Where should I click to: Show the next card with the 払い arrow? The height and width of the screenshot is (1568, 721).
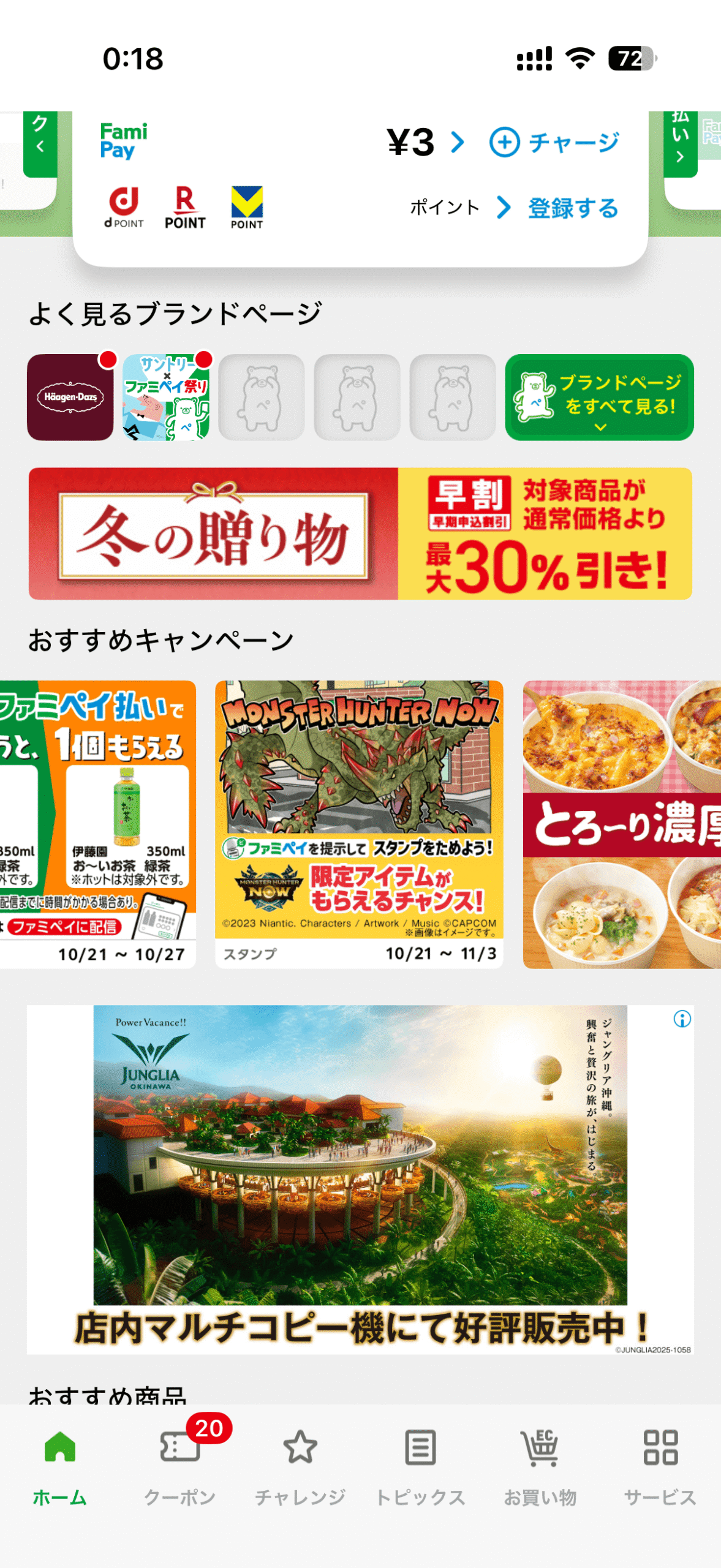tap(680, 144)
